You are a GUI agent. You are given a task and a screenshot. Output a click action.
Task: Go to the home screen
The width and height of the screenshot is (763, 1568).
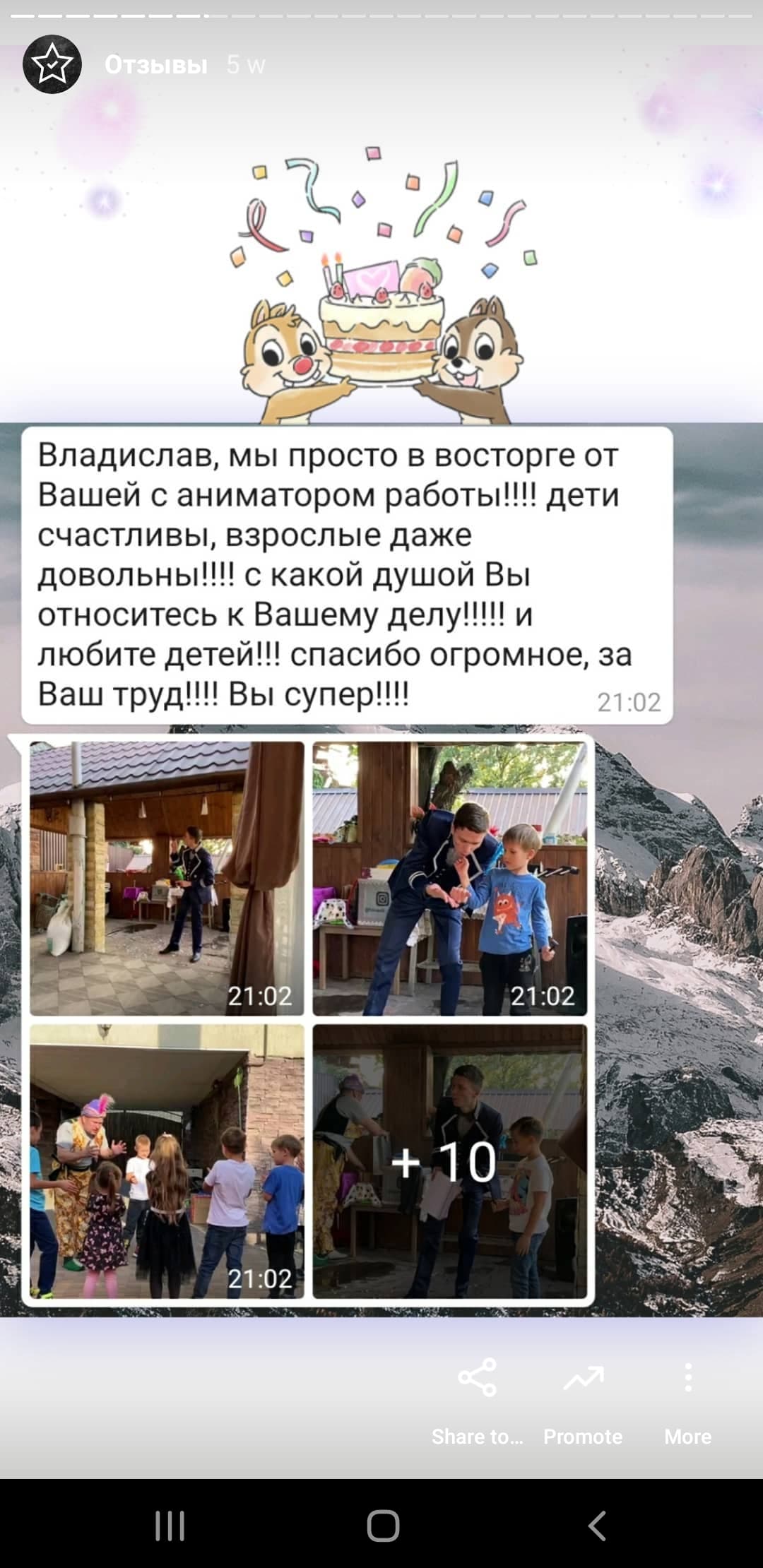[382, 1526]
